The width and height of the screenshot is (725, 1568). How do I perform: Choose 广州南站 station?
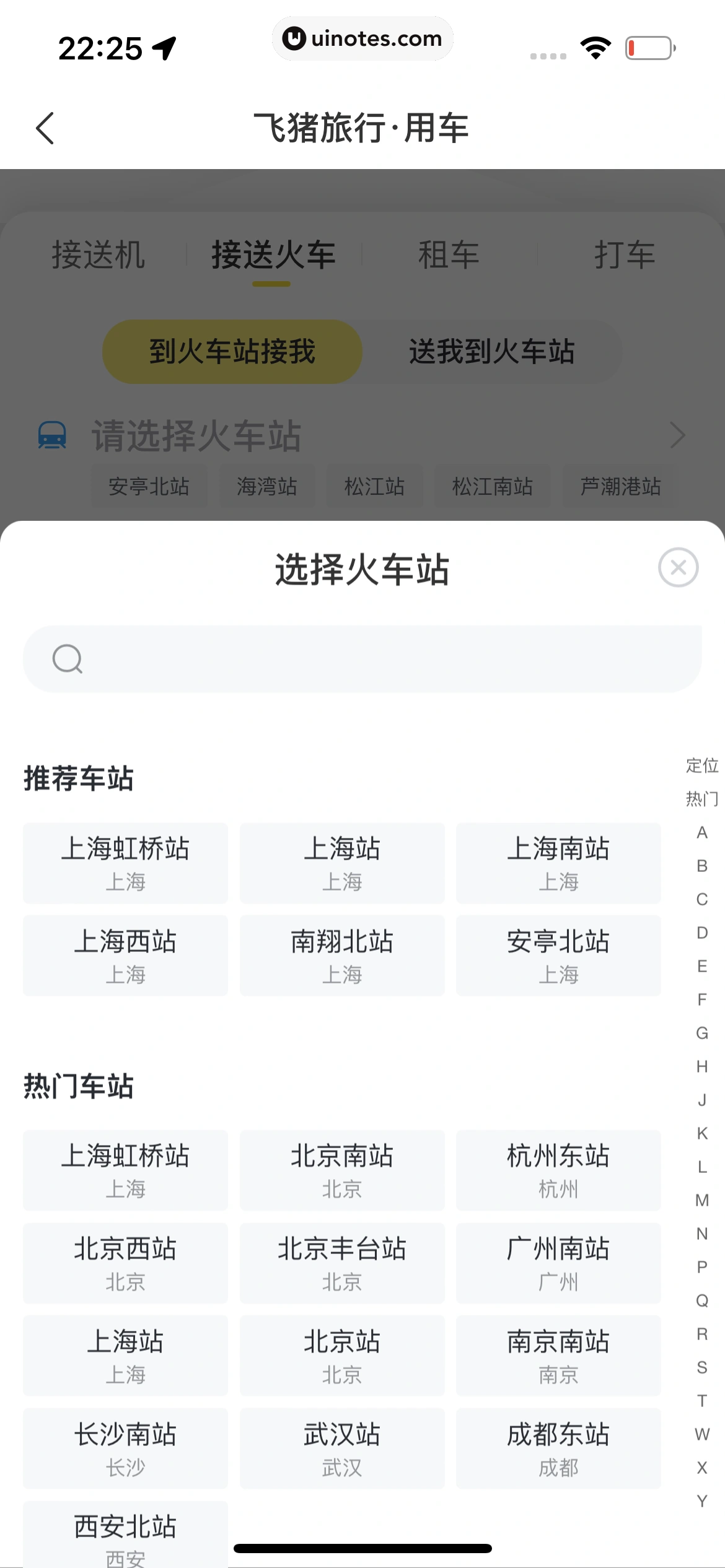point(558,1263)
